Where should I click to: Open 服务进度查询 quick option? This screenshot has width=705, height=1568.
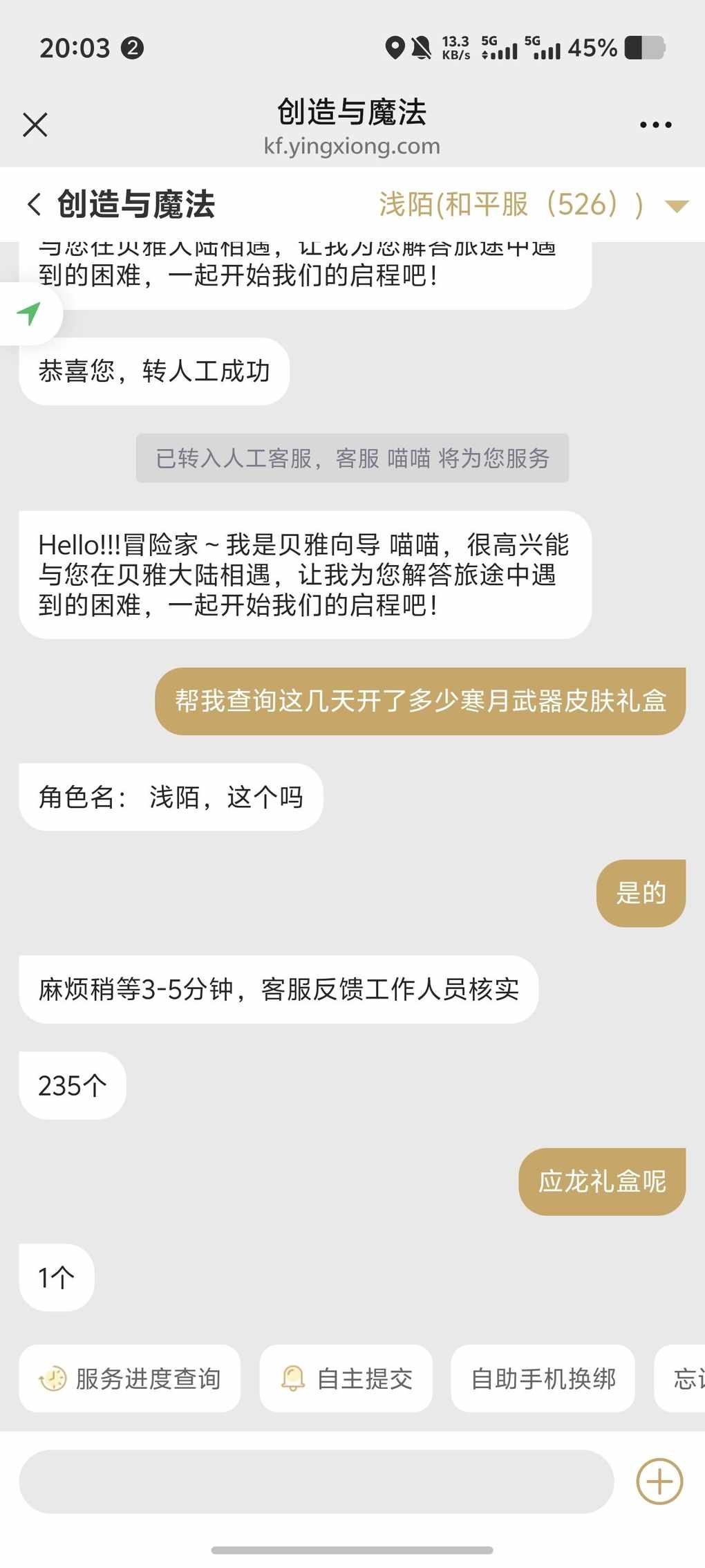coord(130,1378)
